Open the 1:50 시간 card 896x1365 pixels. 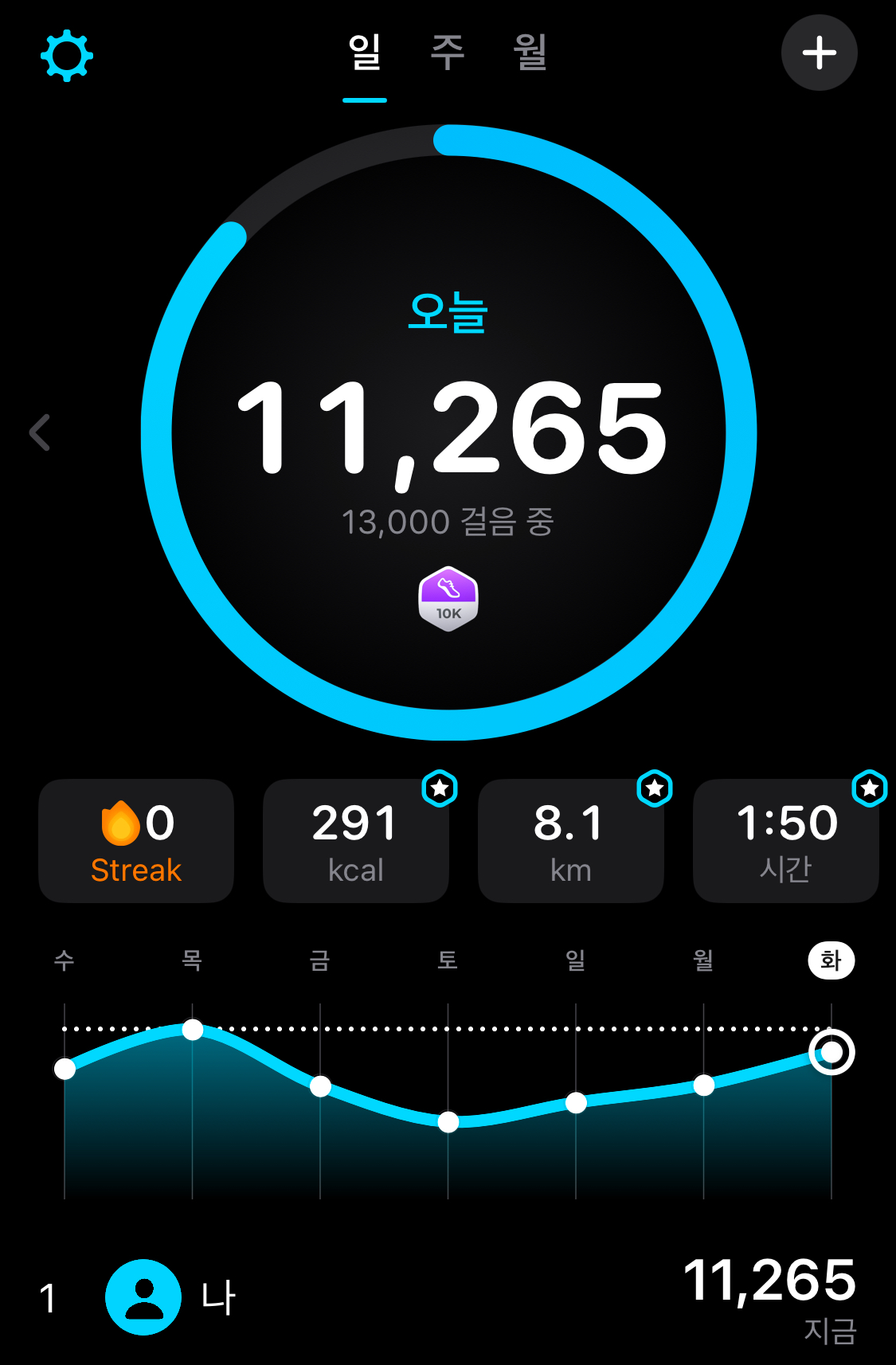tap(786, 841)
